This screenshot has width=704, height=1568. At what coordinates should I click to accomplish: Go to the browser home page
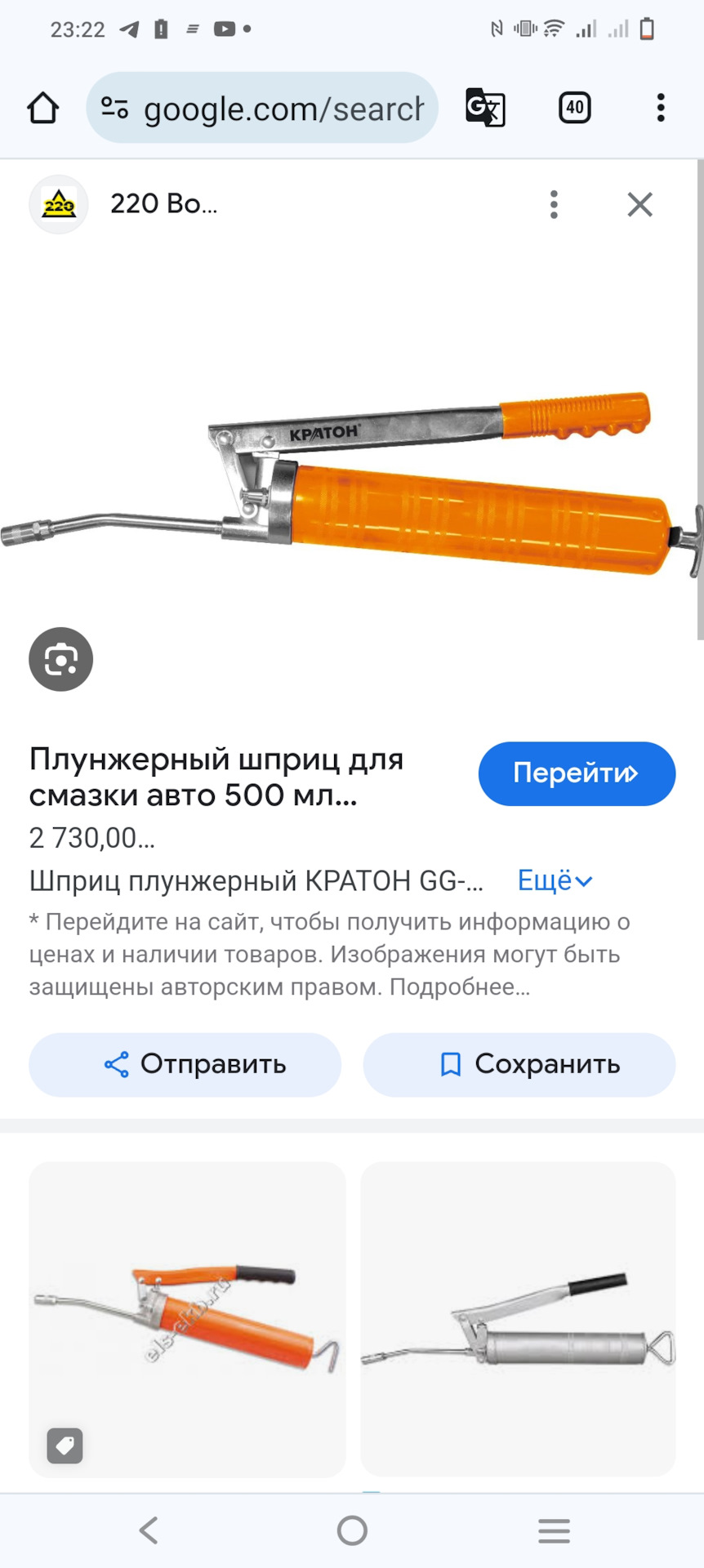[x=42, y=108]
